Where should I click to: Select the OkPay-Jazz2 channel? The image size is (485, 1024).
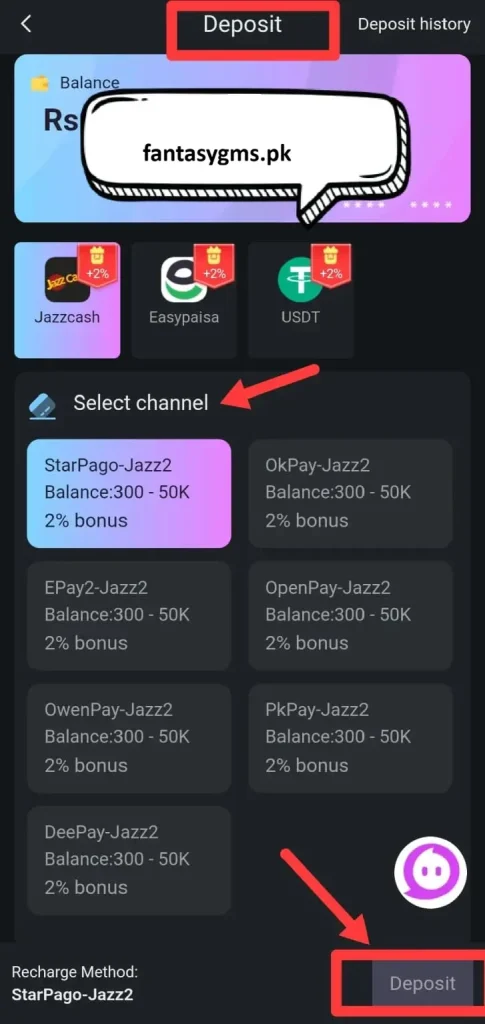pyautogui.click(x=351, y=493)
